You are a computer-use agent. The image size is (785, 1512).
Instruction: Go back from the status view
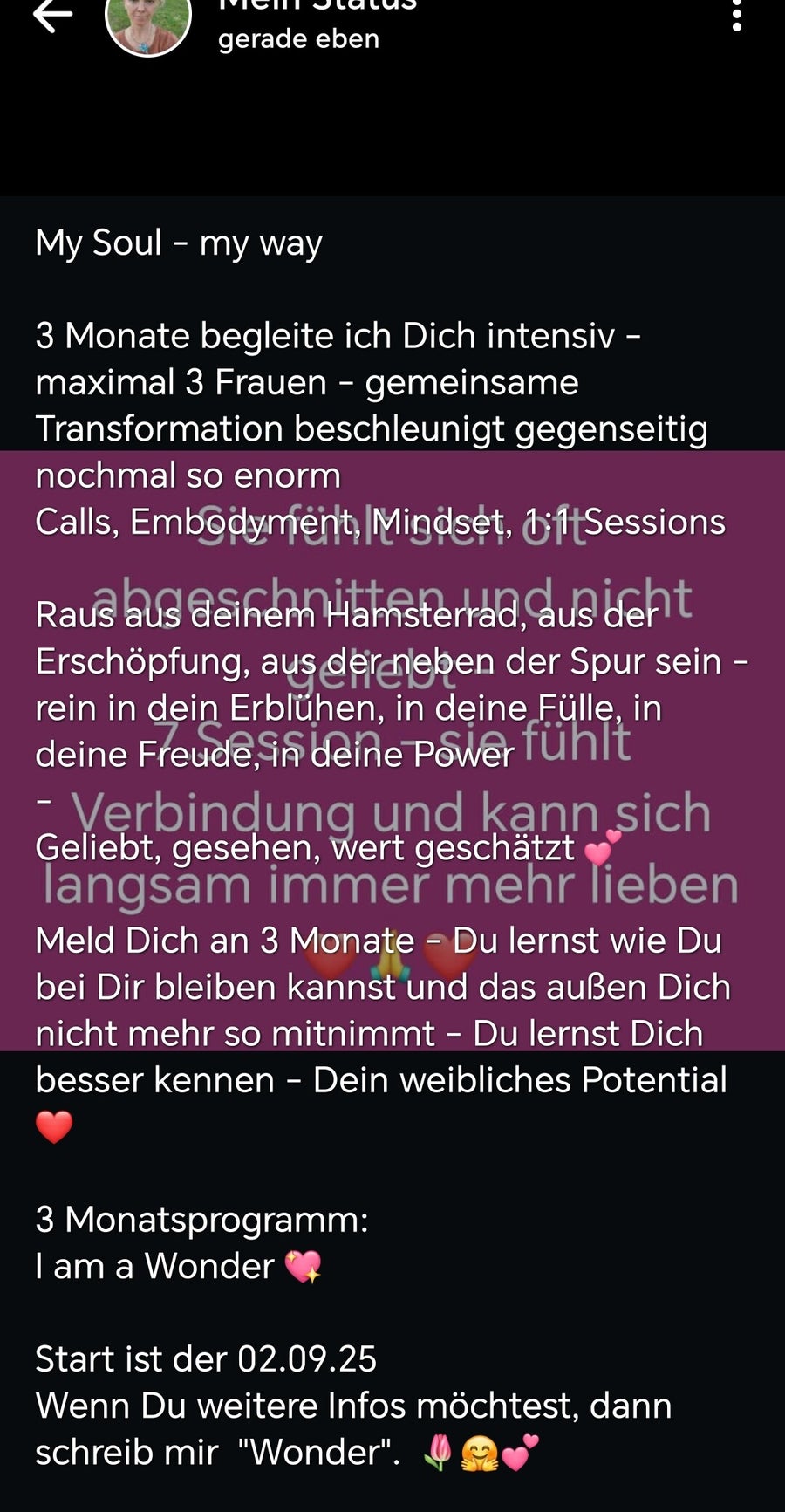(x=52, y=16)
